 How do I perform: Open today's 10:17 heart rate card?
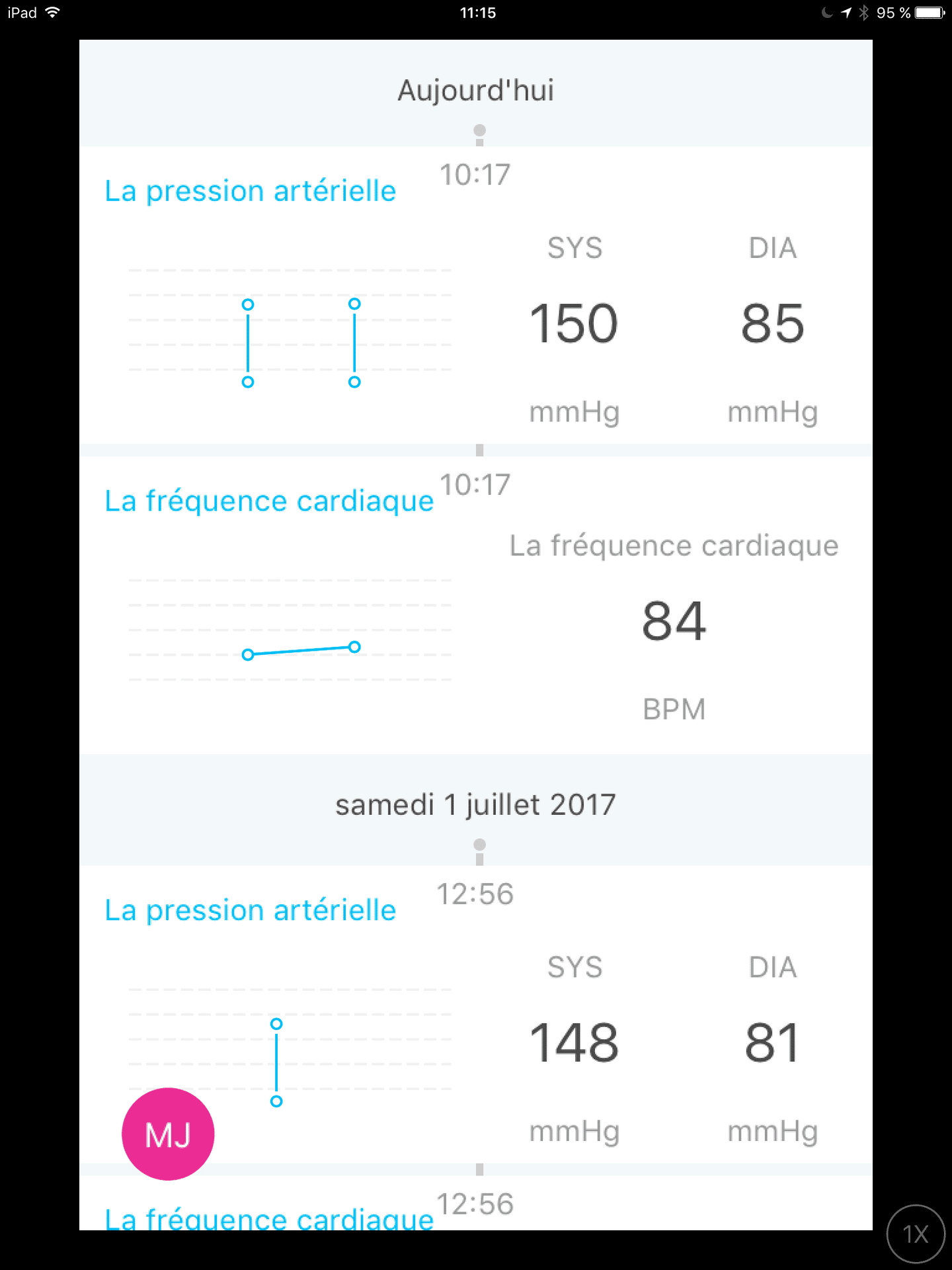[x=476, y=605]
